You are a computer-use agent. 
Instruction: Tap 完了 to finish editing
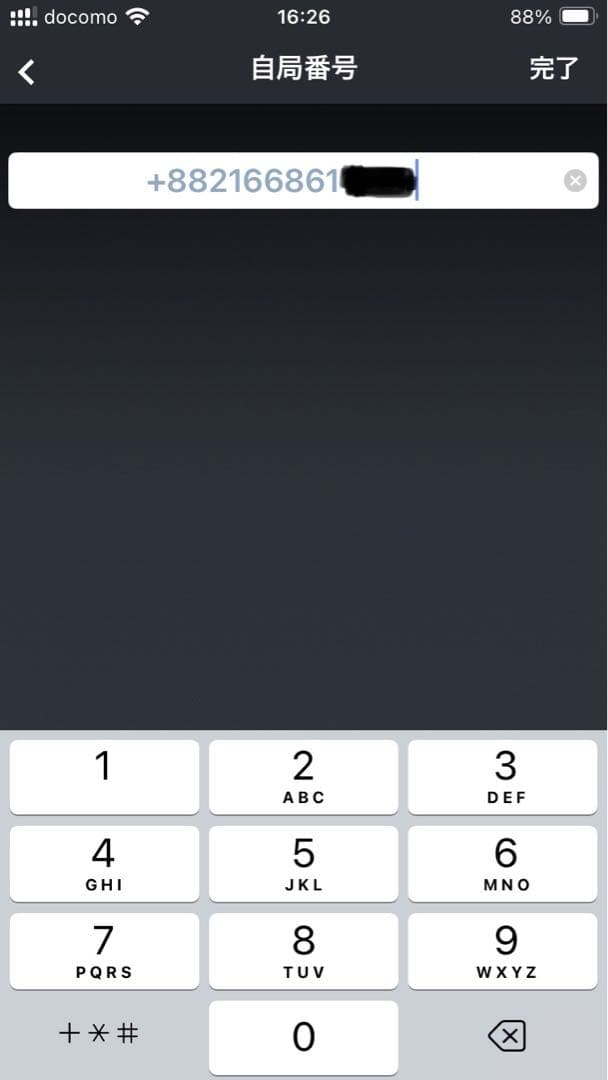[554, 69]
